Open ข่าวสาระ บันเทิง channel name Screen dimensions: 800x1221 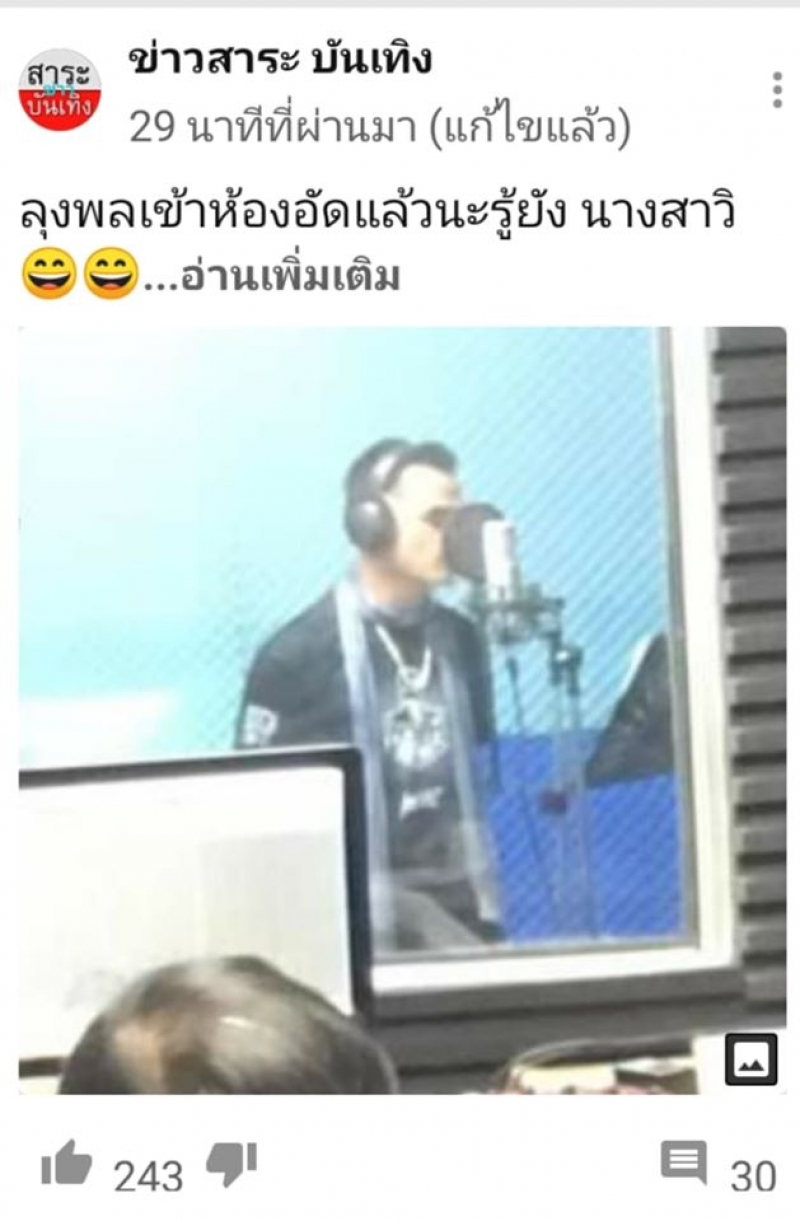tap(281, 60)
